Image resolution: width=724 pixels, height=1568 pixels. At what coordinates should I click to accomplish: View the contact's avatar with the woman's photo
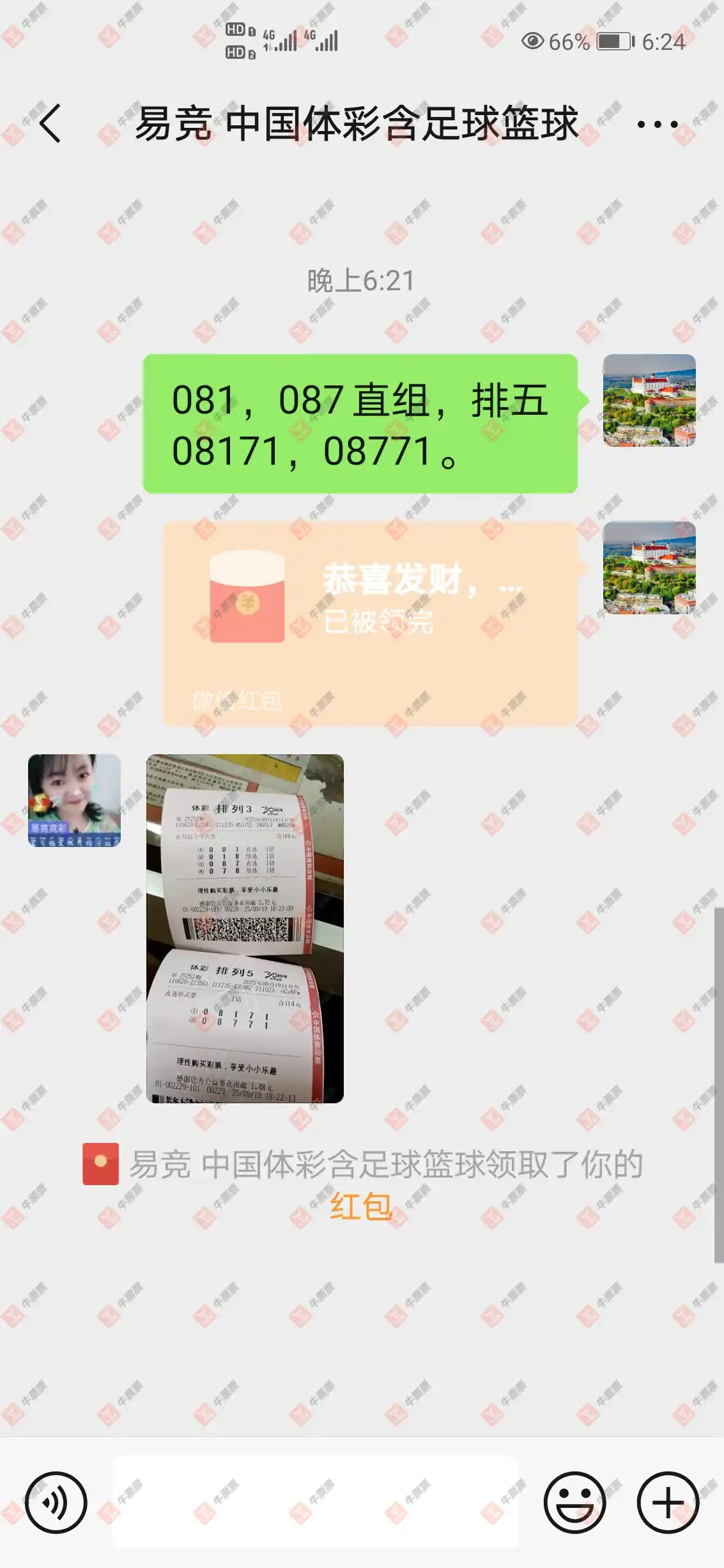click(74, 800)
